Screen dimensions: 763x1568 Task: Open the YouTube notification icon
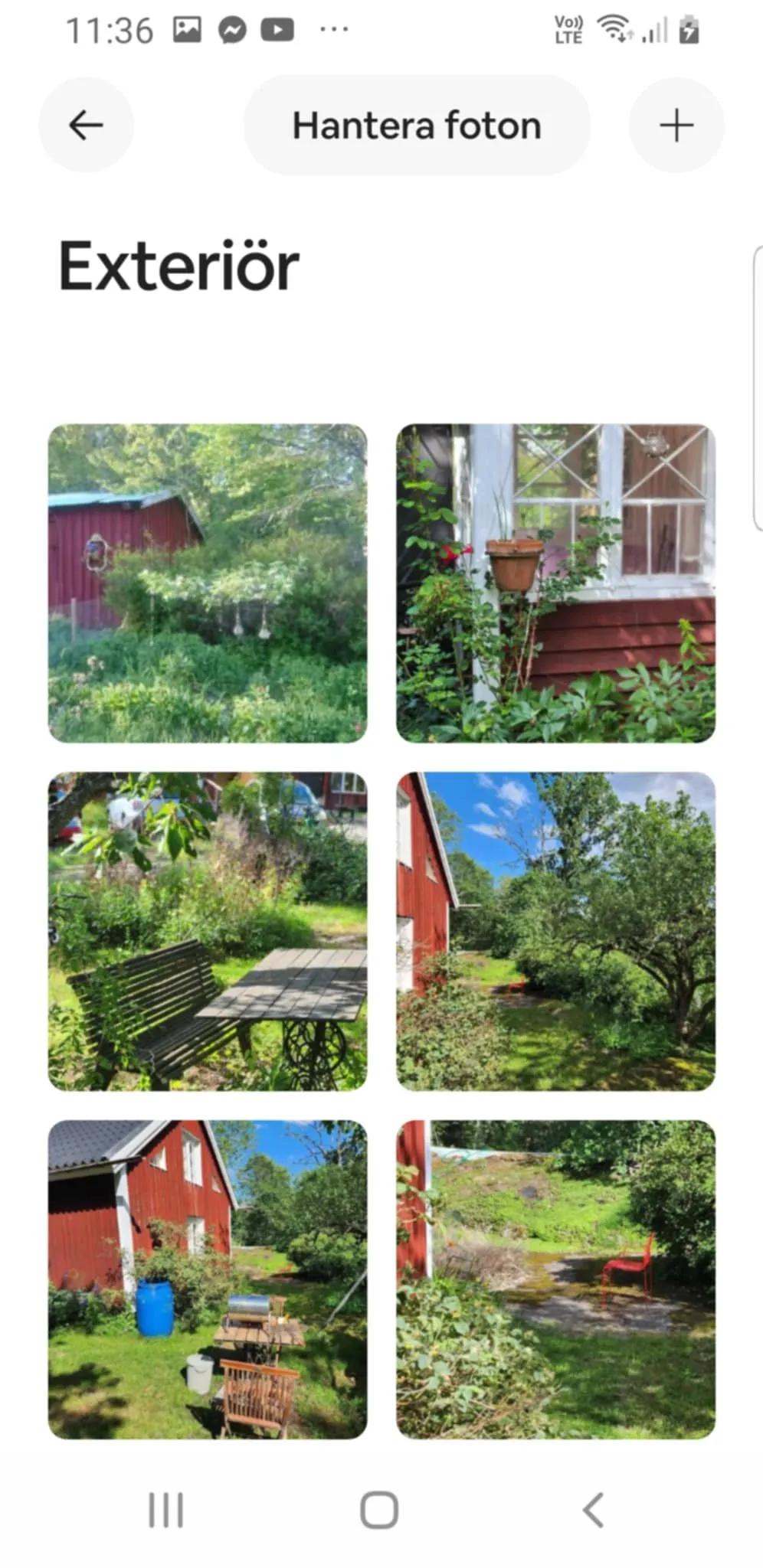pos(279,29)
